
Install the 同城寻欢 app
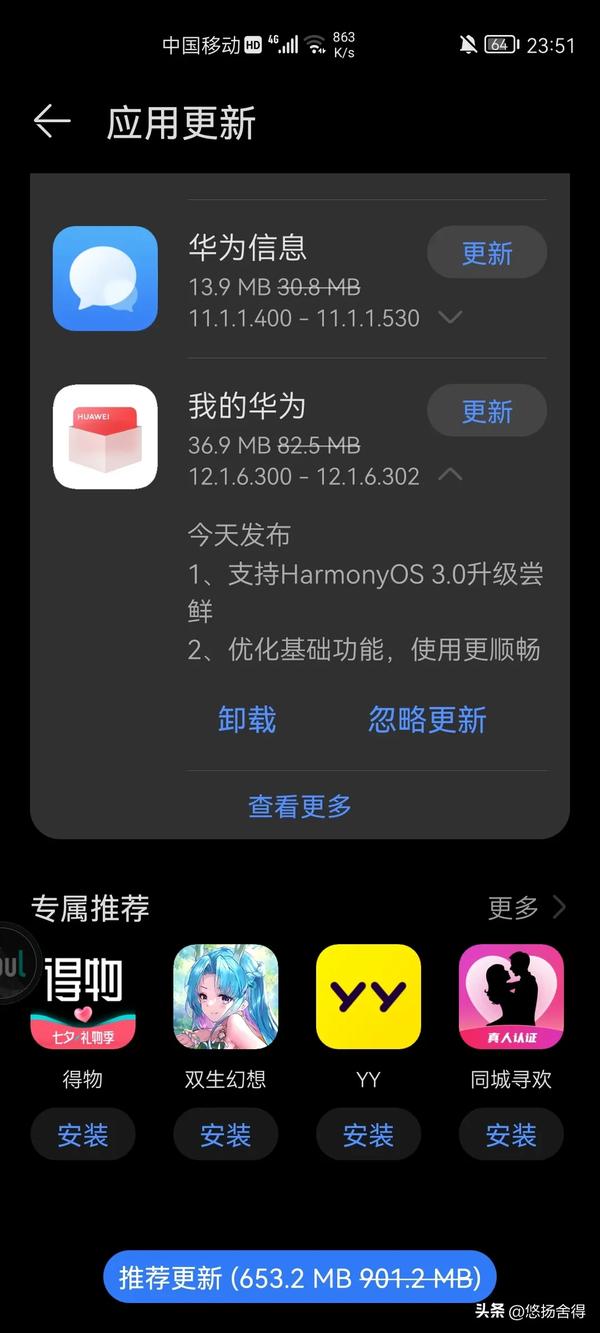pos(511,1135)
